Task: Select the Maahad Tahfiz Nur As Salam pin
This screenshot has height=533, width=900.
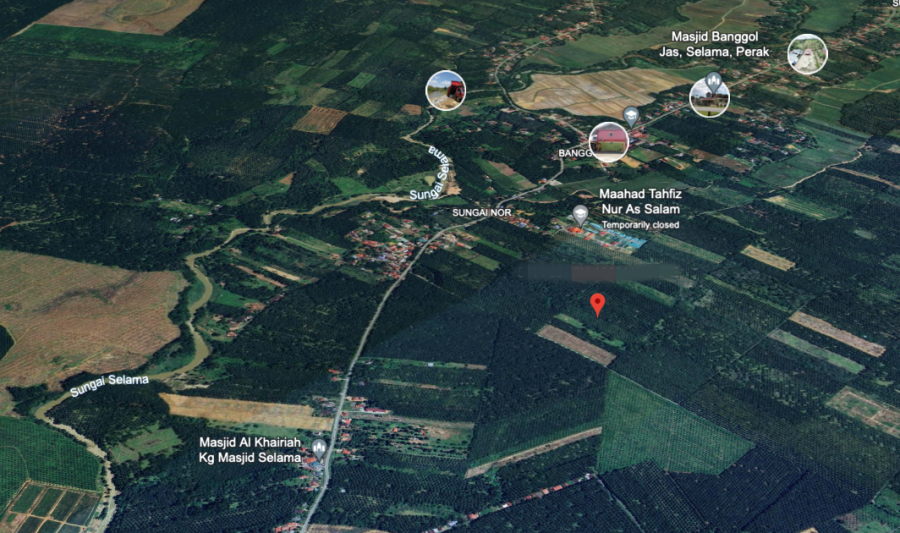Action: click(x=580, y=214)
